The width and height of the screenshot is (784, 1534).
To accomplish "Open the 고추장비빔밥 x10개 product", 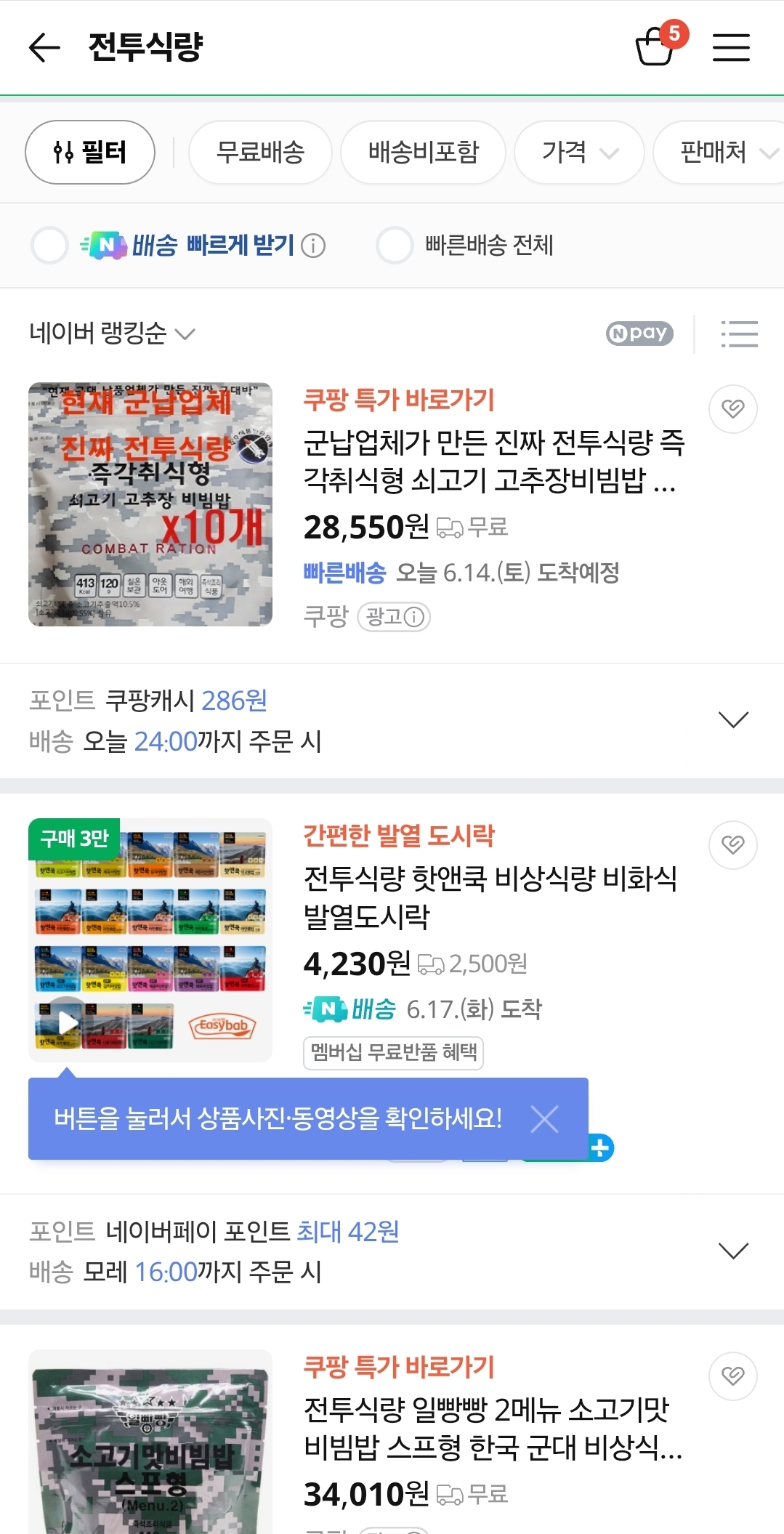I will pos(150,504).
